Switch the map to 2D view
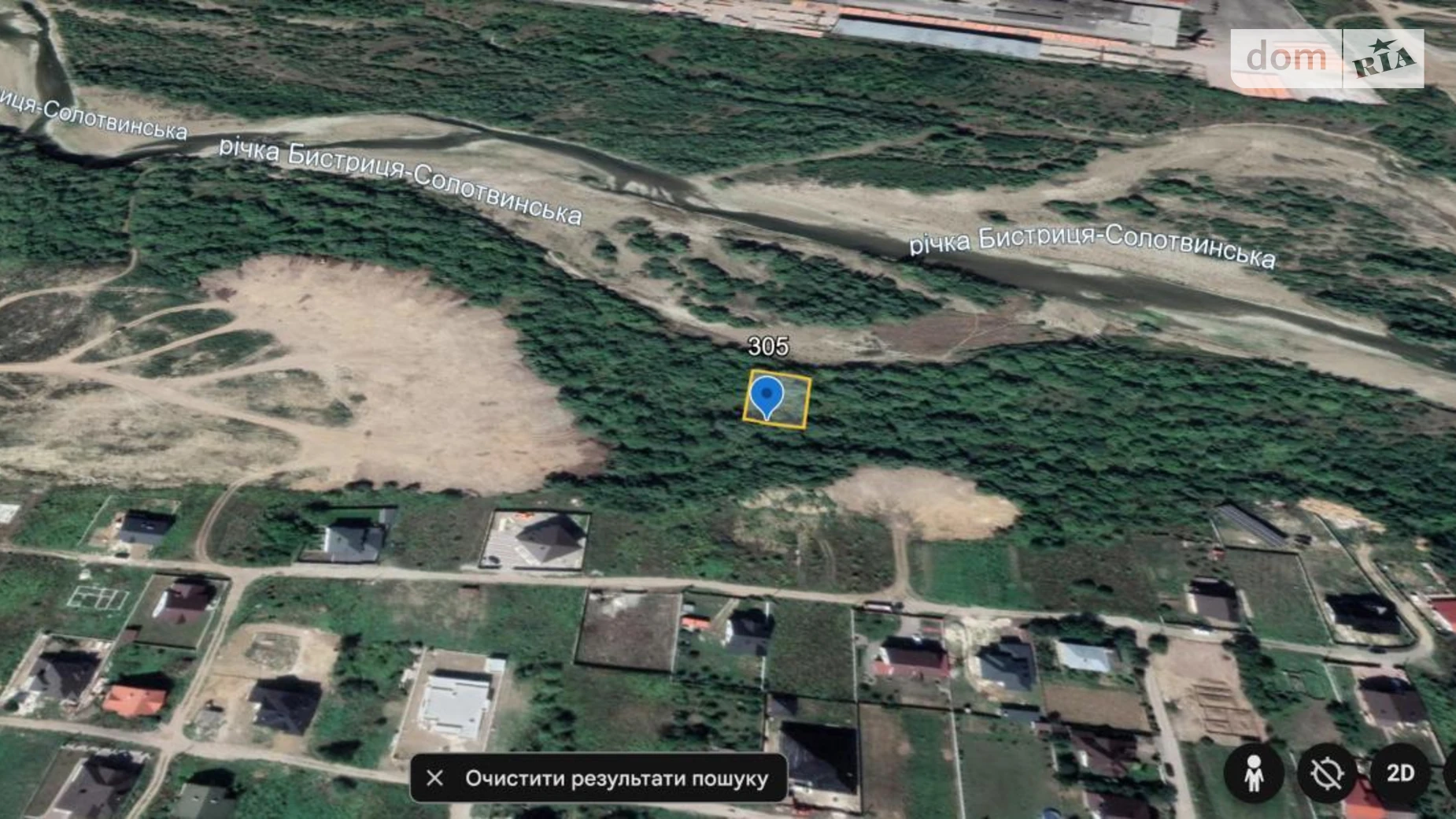This screenshot has height=819, width=1456. [1400, 773]
